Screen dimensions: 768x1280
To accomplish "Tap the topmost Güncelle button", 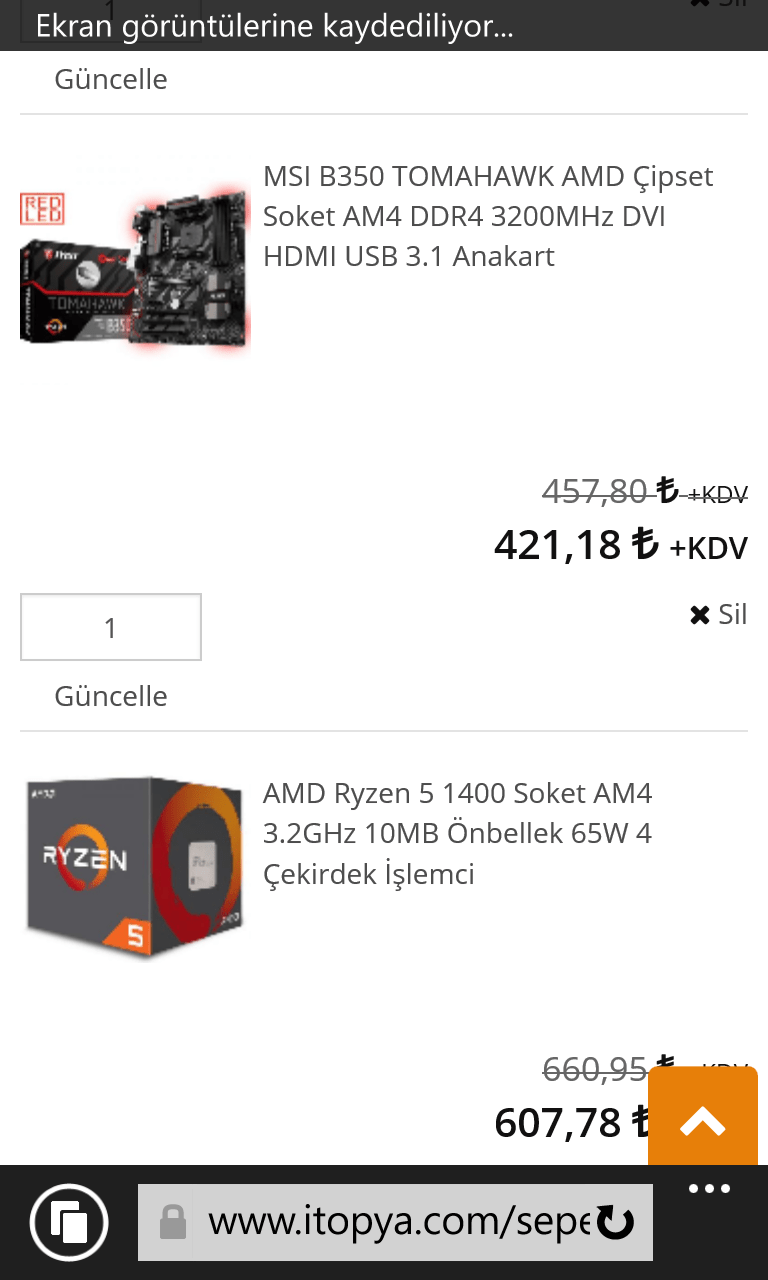I will [x=111, y=79].
